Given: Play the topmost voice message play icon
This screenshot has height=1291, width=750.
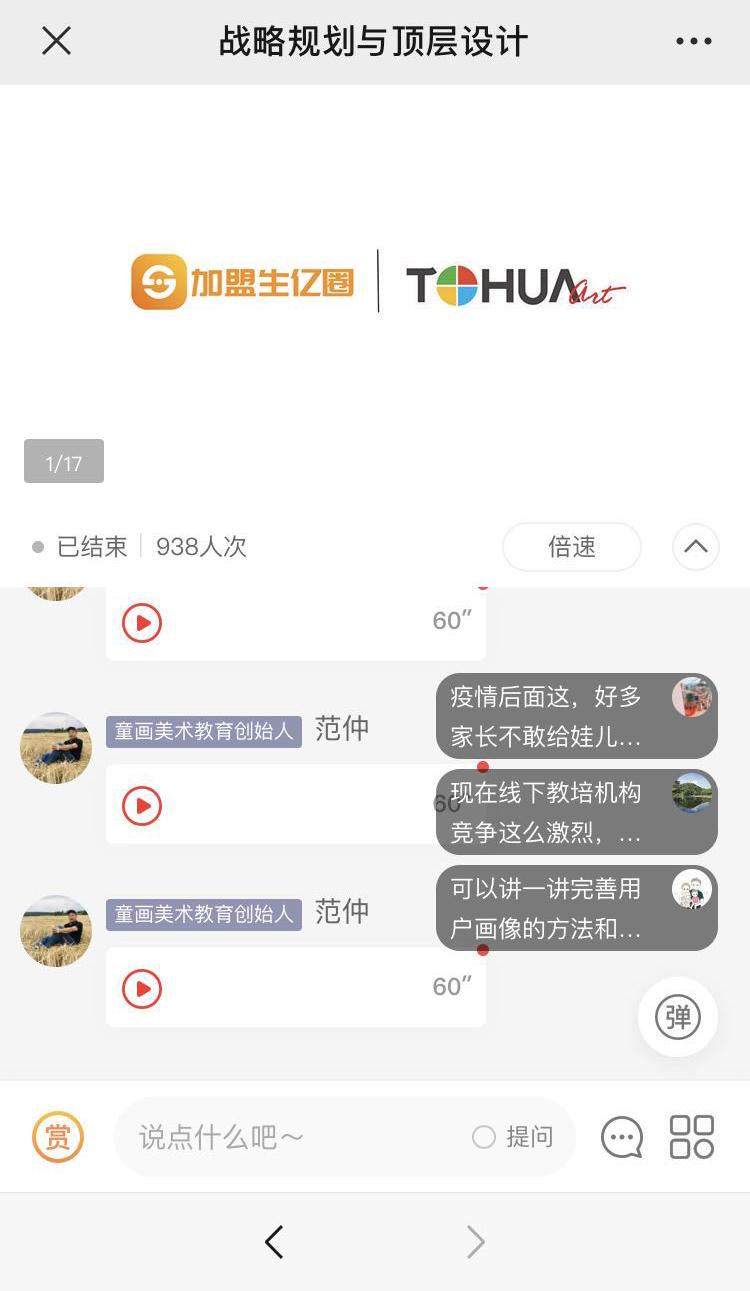Looking at the screenshot, I should pyautogui.click(x=141, y=623).
